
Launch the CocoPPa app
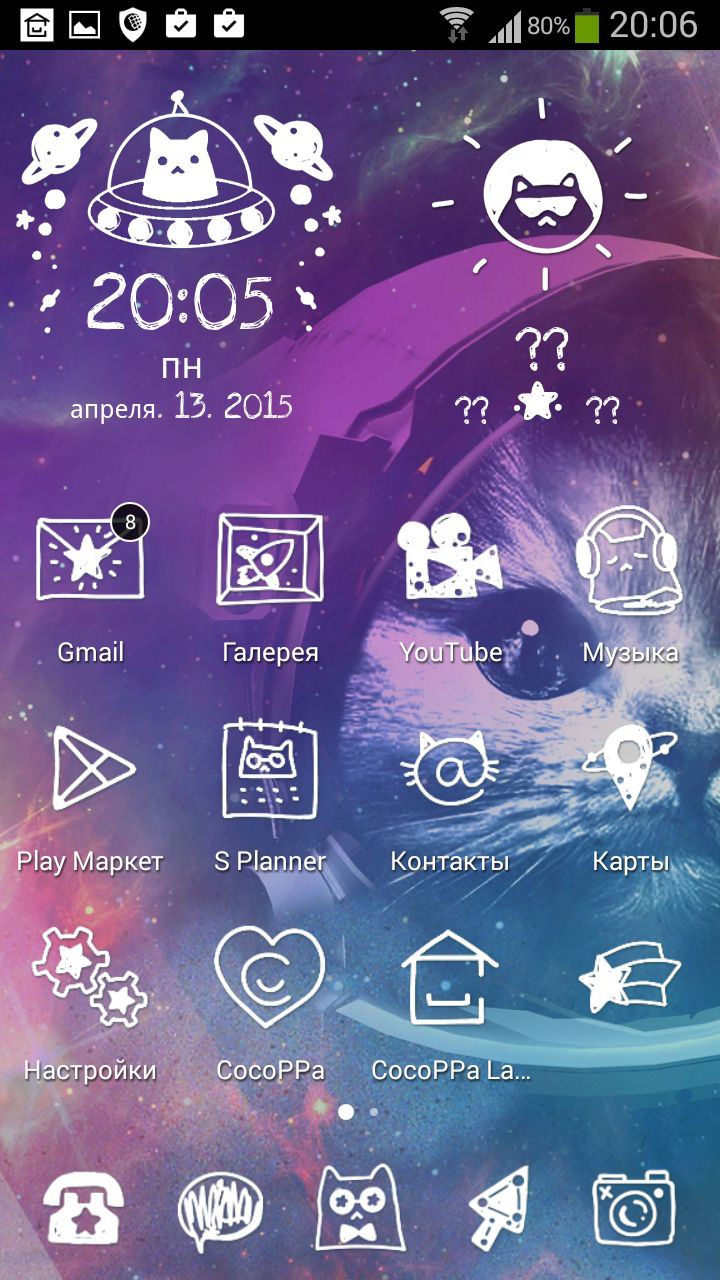point(270,980)
